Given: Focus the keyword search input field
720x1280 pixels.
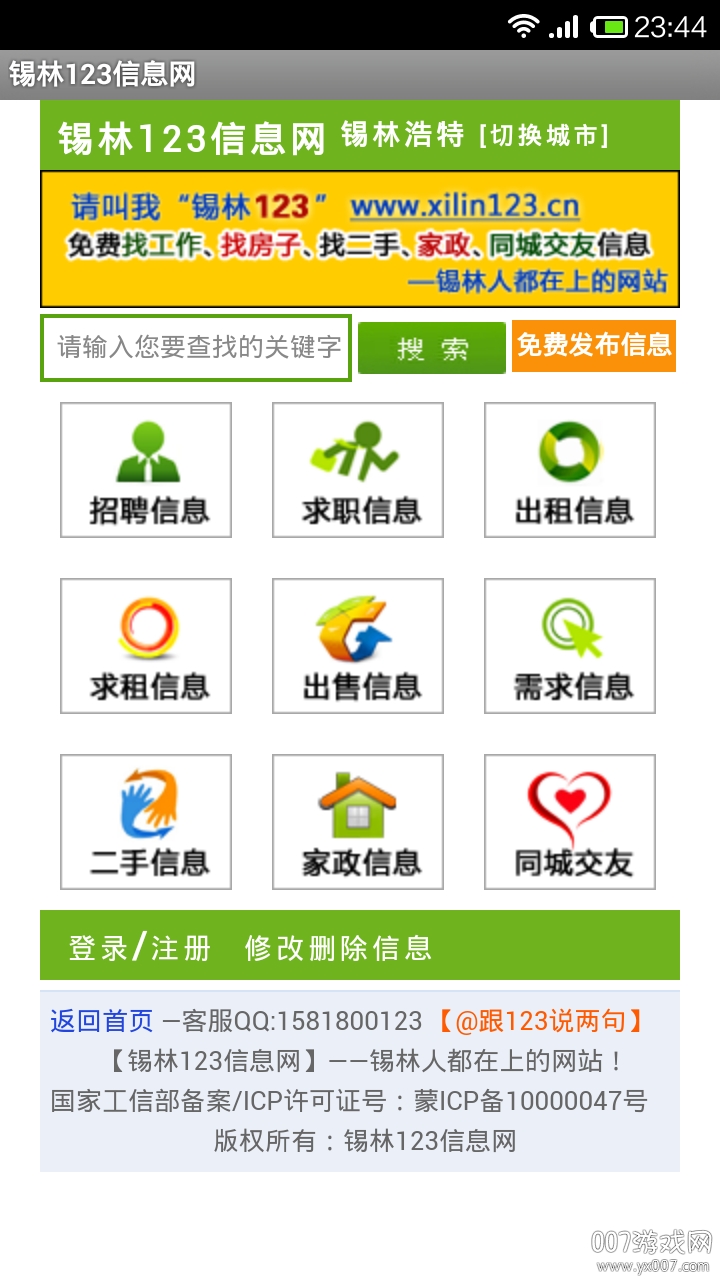Looking at the screenshot, I should pyautogui.click(x=196, y=348).
